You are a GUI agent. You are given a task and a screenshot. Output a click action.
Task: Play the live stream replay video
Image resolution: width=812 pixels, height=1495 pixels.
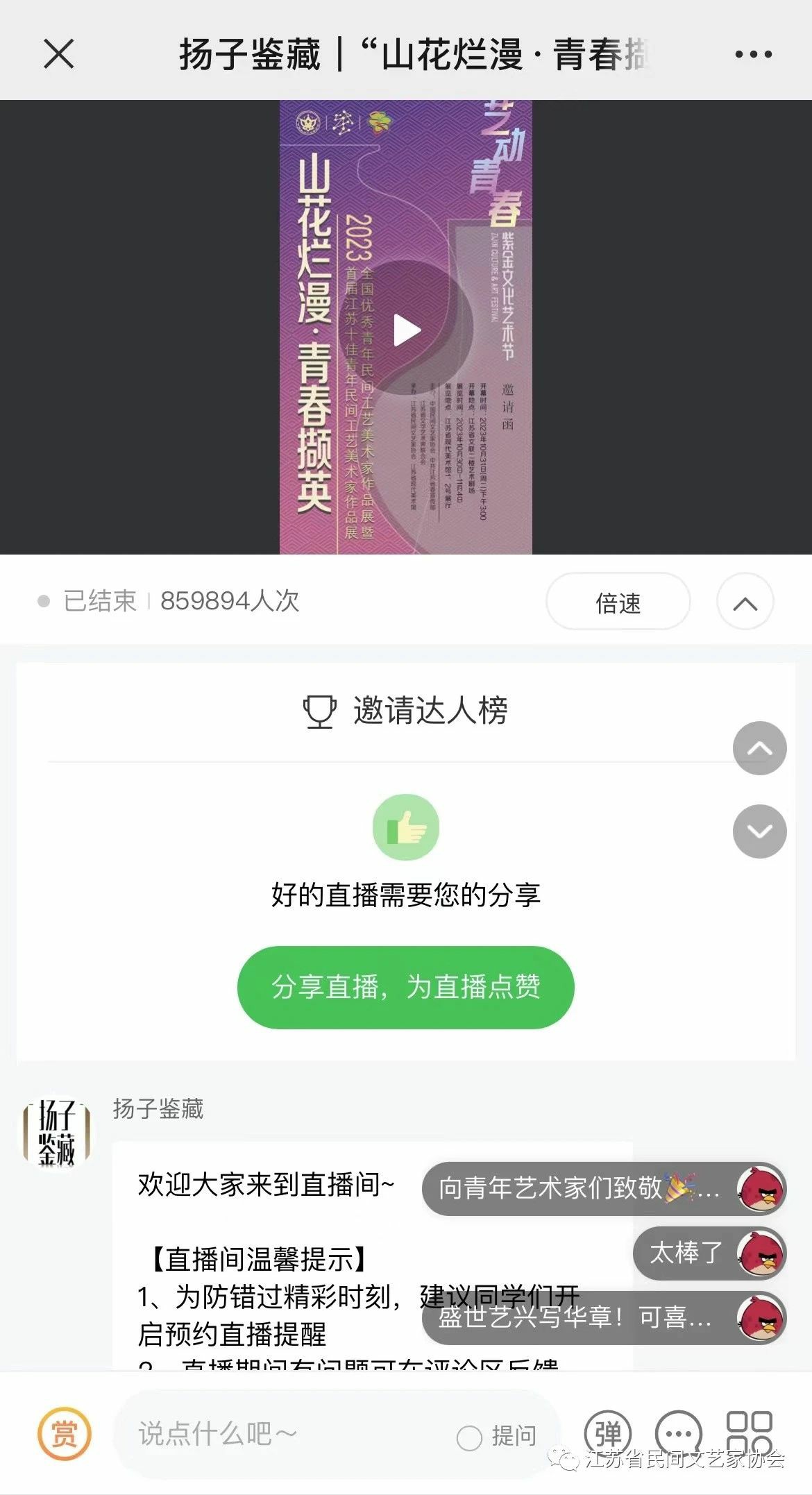407,330
